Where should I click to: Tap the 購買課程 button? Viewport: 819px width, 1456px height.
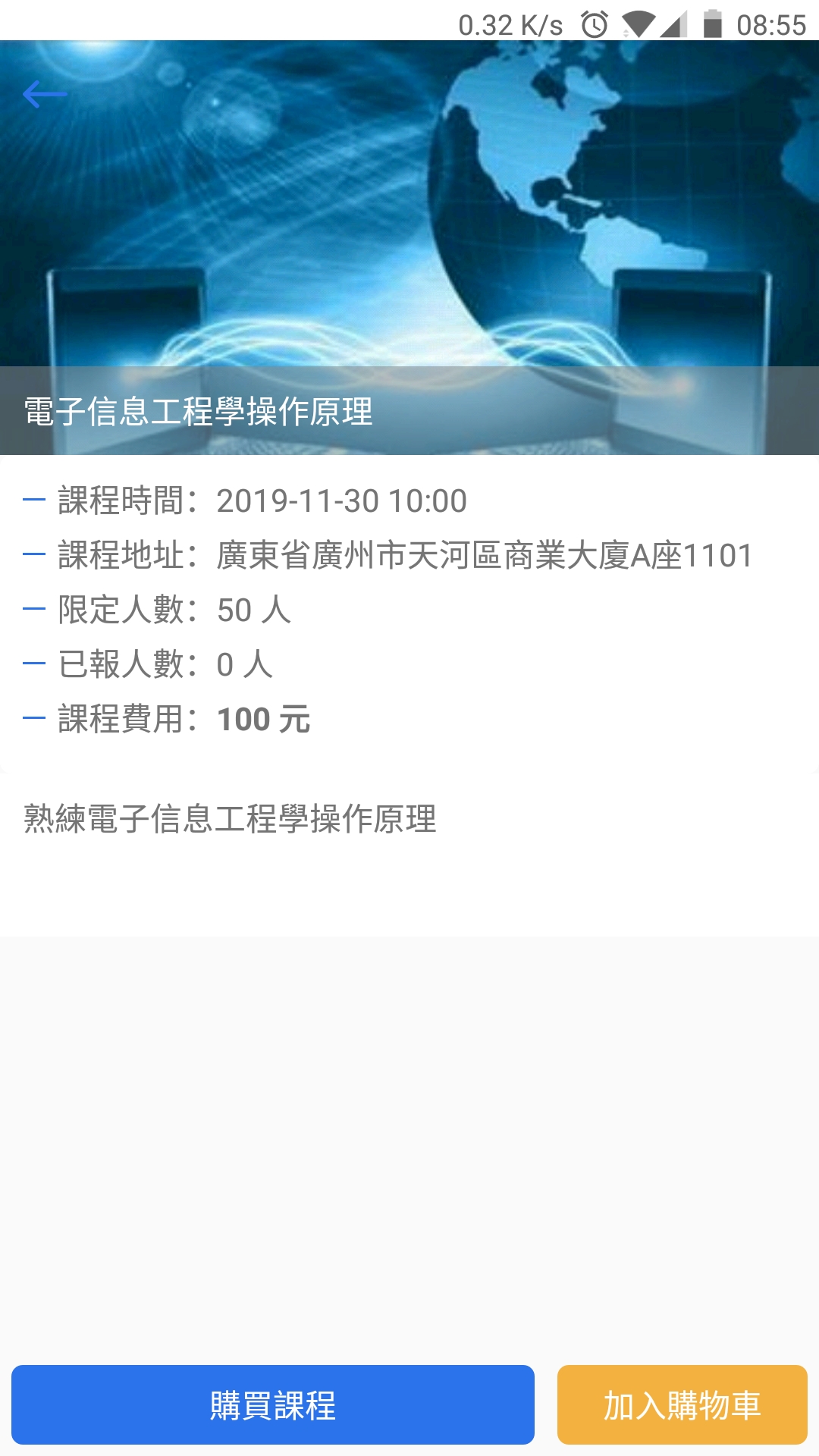273,1405
